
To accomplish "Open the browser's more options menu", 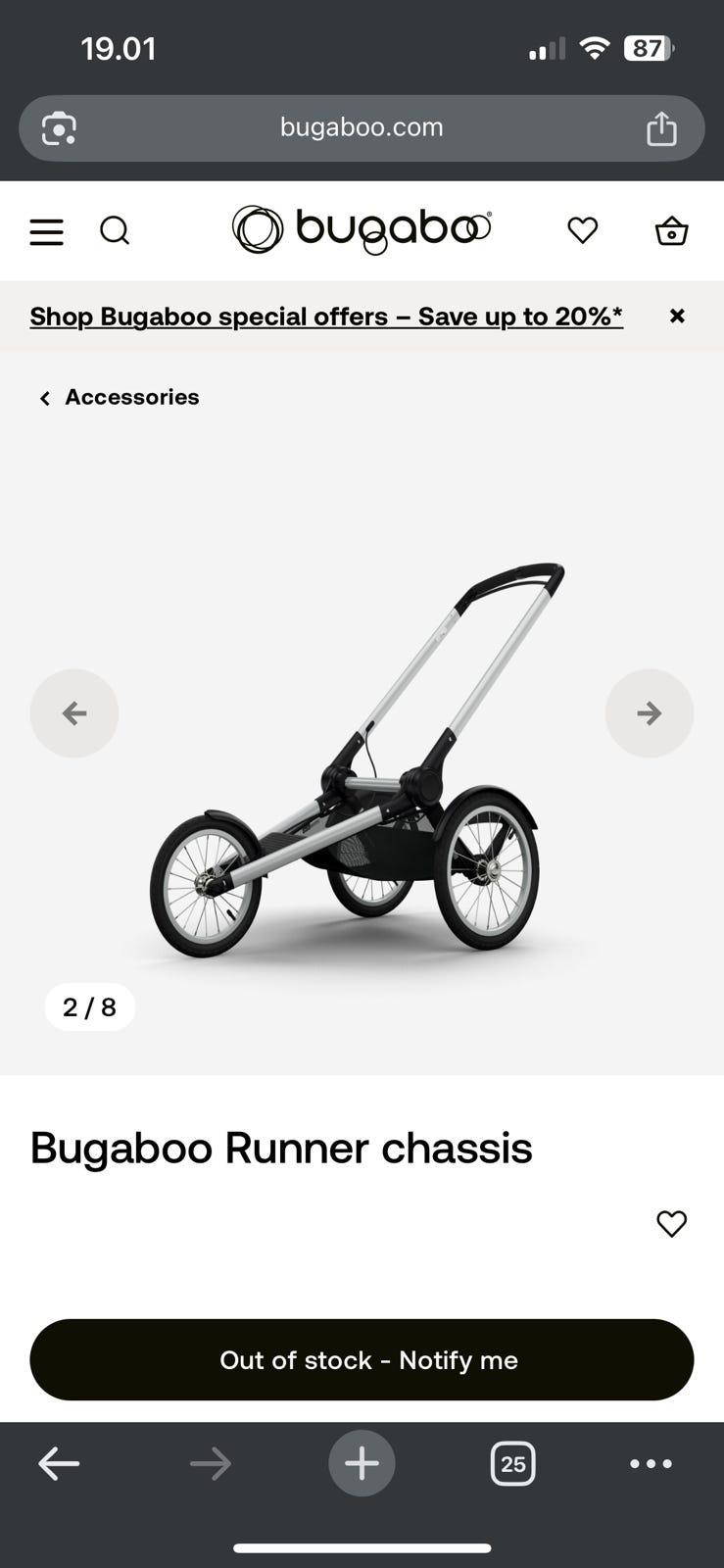I will 651,1464.
